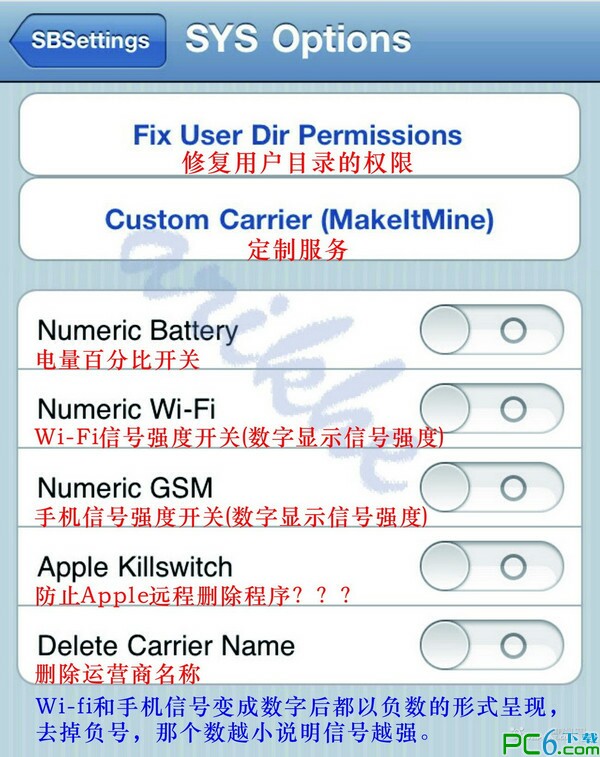600x757 pixels.
Task: Switch on Apple Killswitch
Action: click(491, 567)
